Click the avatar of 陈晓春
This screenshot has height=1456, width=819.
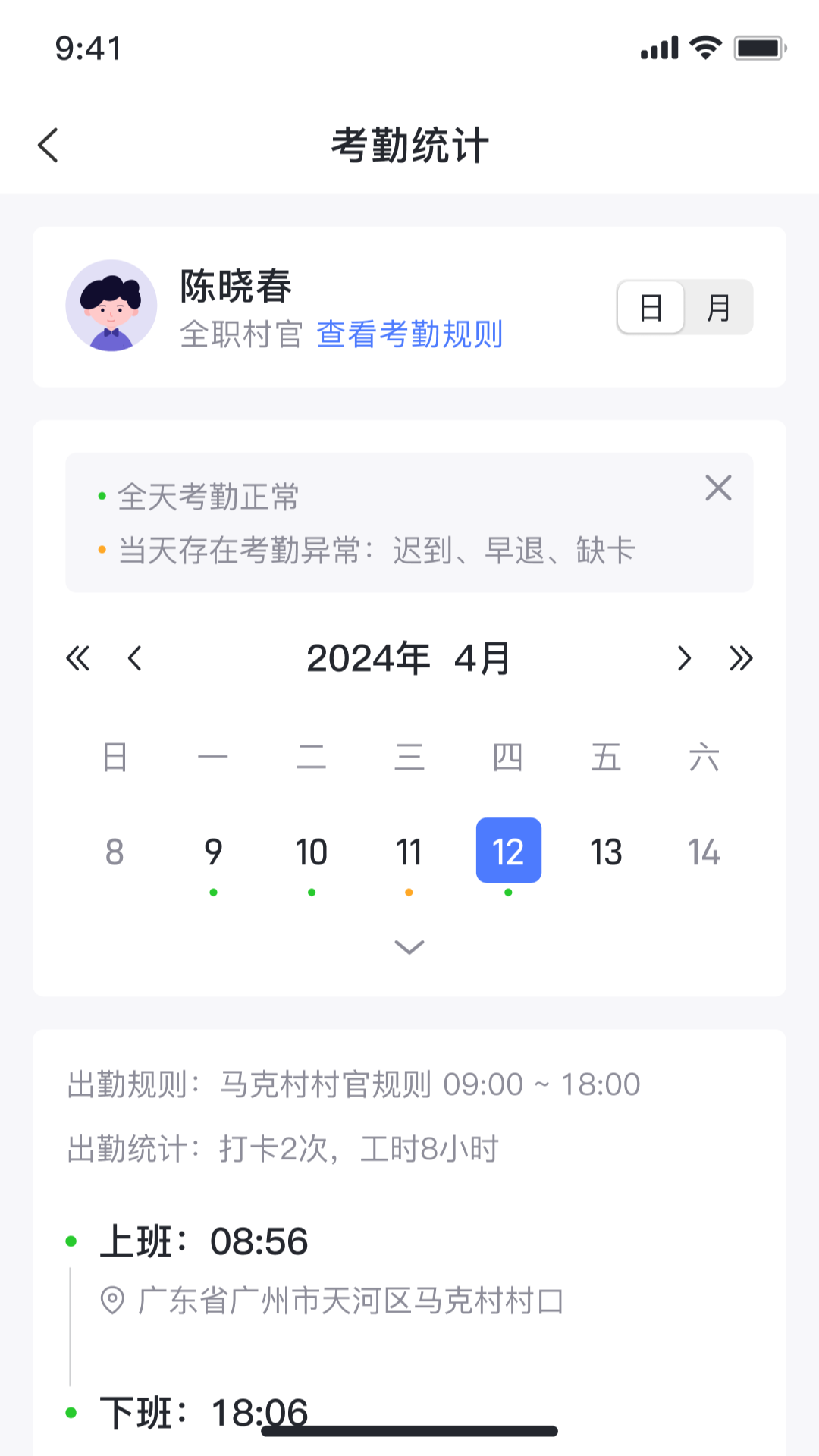pos(112,306)
